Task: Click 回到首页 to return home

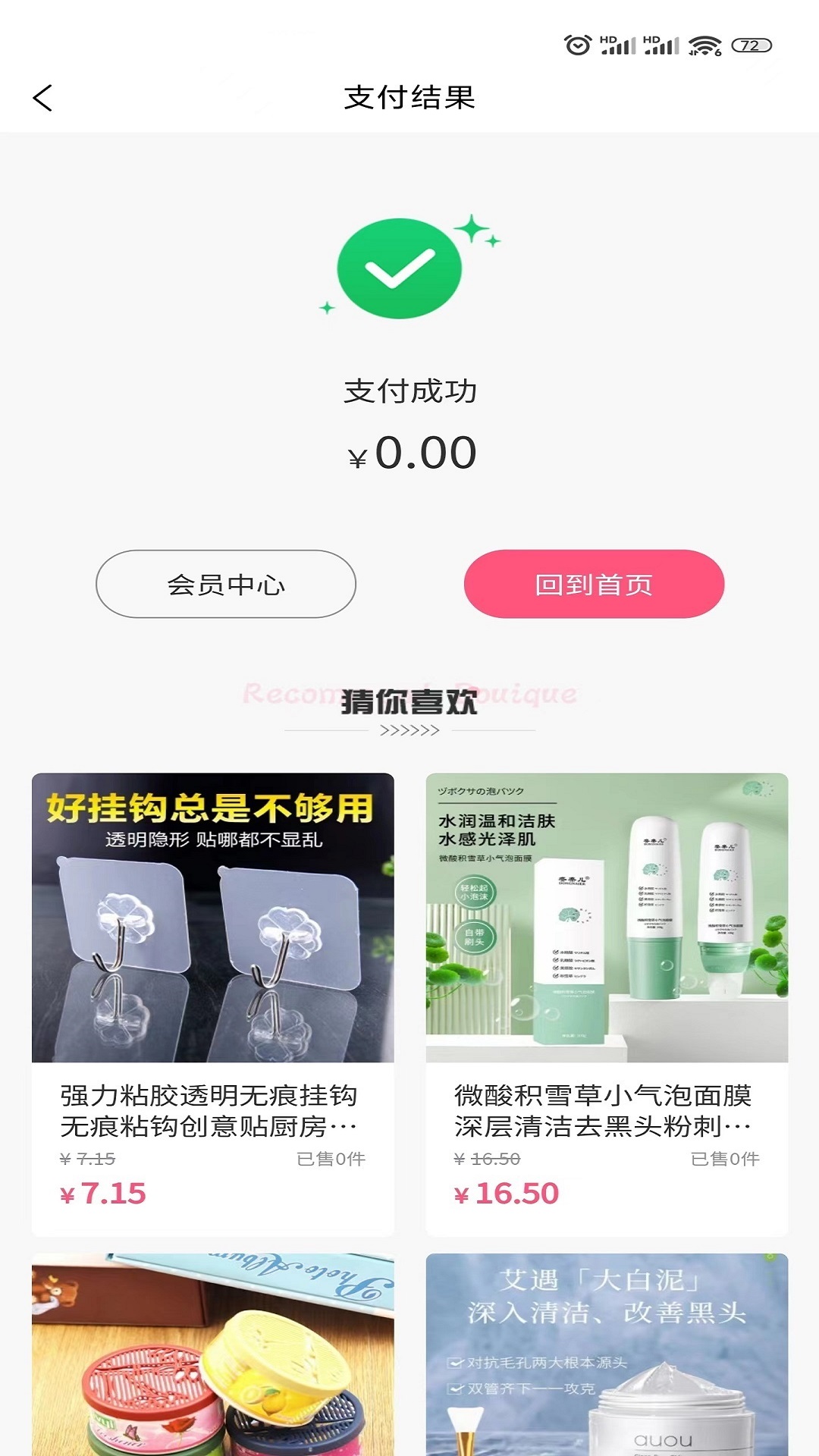Action: pos(594,585)
